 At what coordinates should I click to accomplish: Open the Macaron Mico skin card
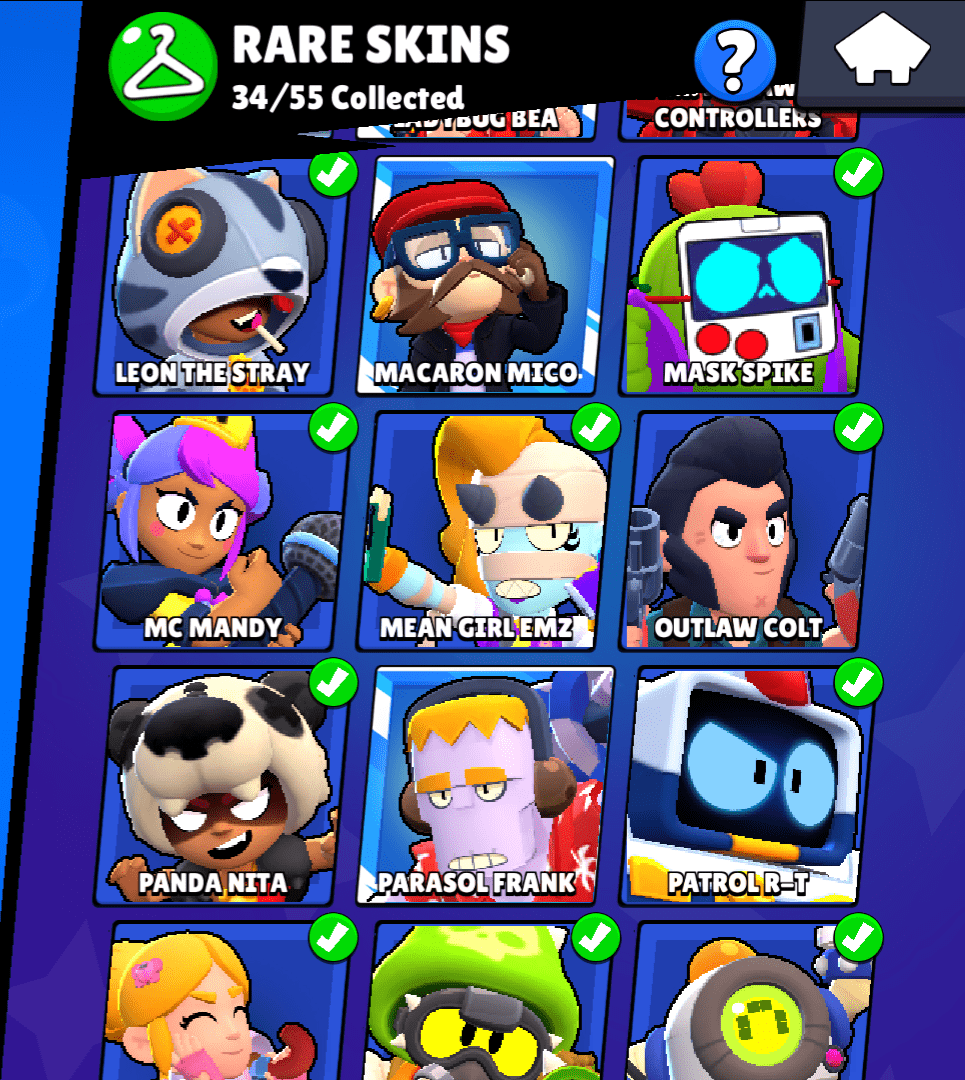485,274
